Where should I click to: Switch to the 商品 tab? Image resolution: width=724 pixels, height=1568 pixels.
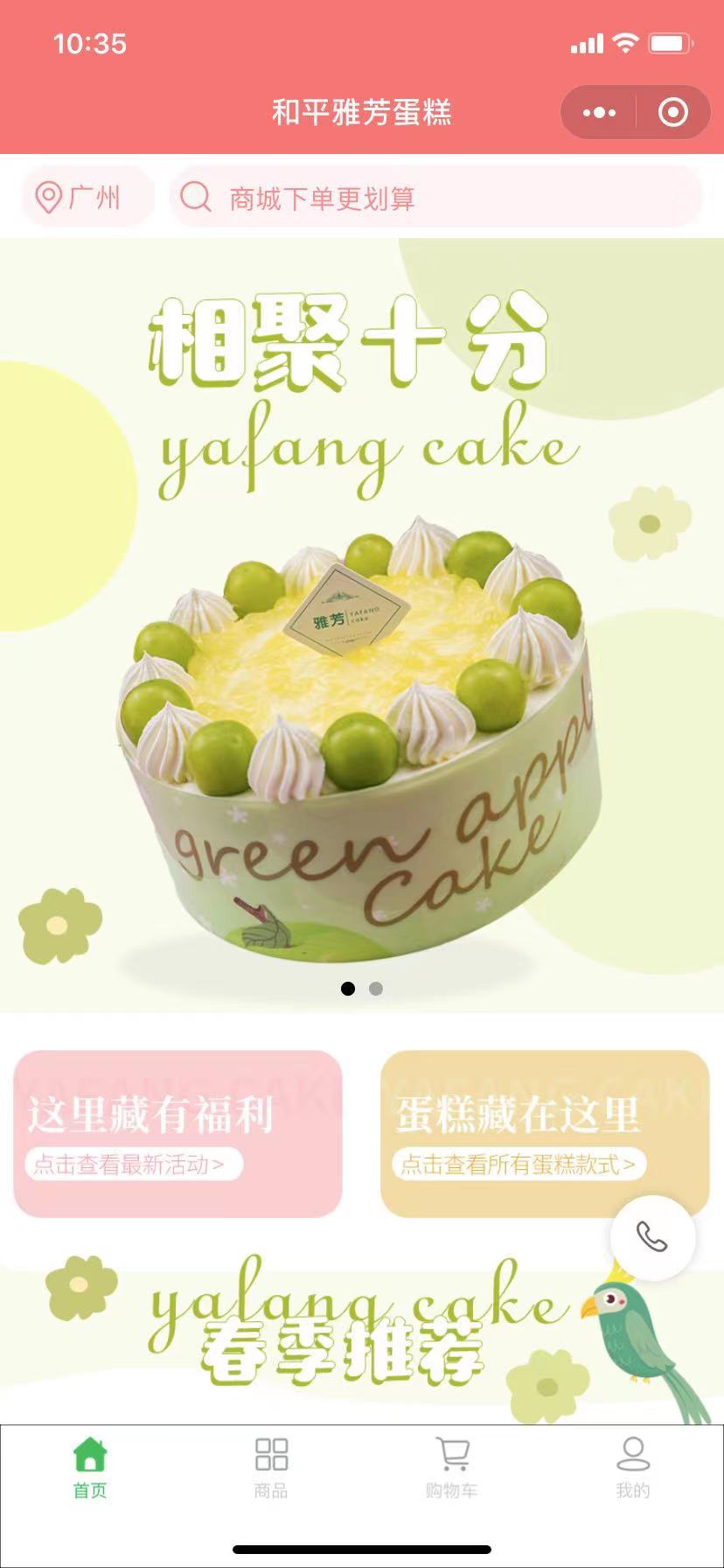coord(271,1470)
